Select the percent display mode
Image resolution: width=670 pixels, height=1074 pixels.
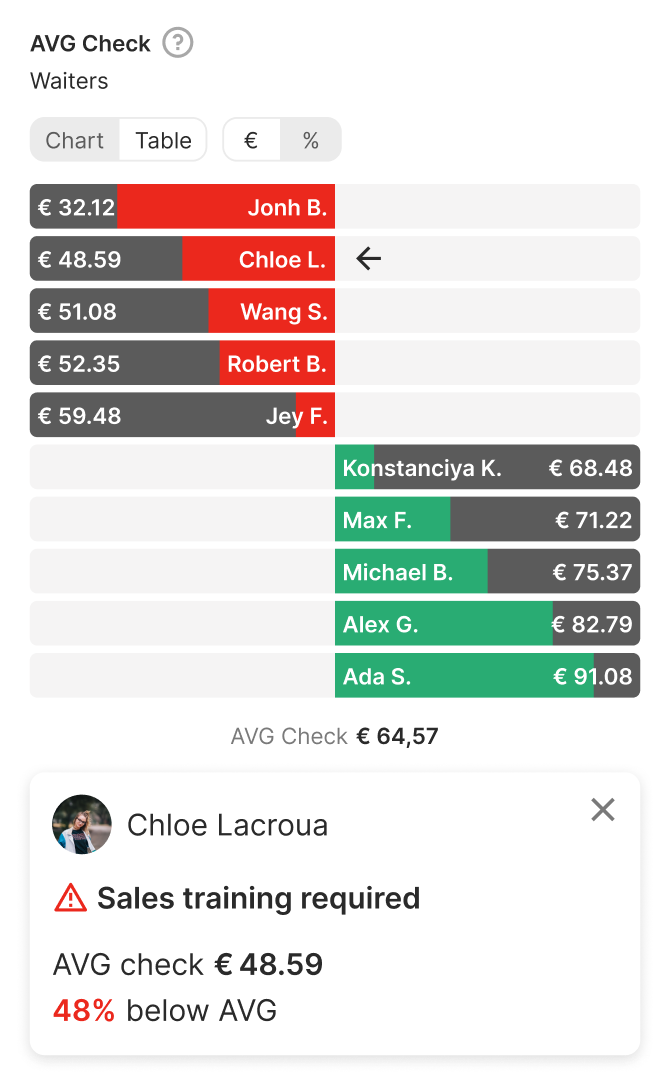(x=311, y=140)
